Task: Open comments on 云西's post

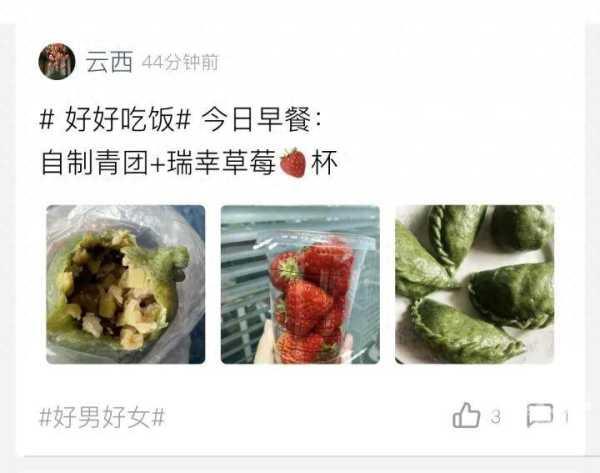Action: 540,416
